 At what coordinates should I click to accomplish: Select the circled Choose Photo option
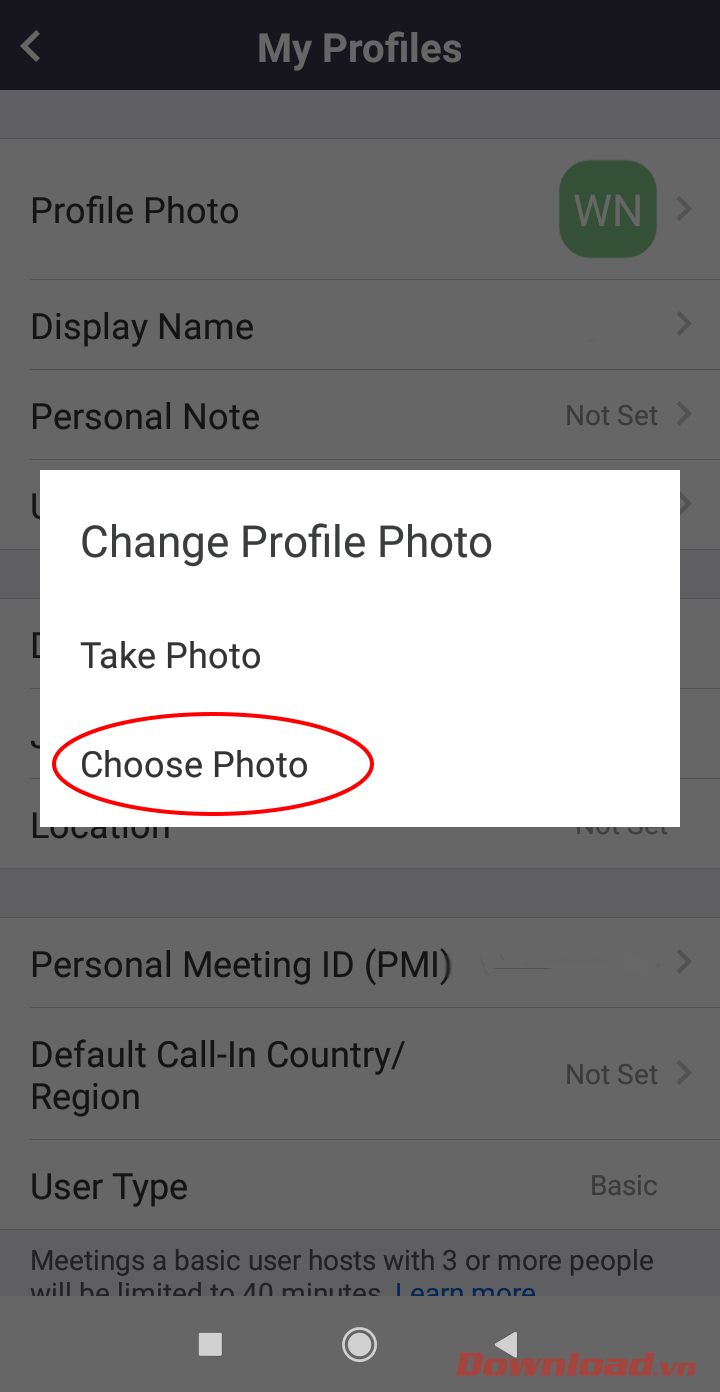[194, 764]
